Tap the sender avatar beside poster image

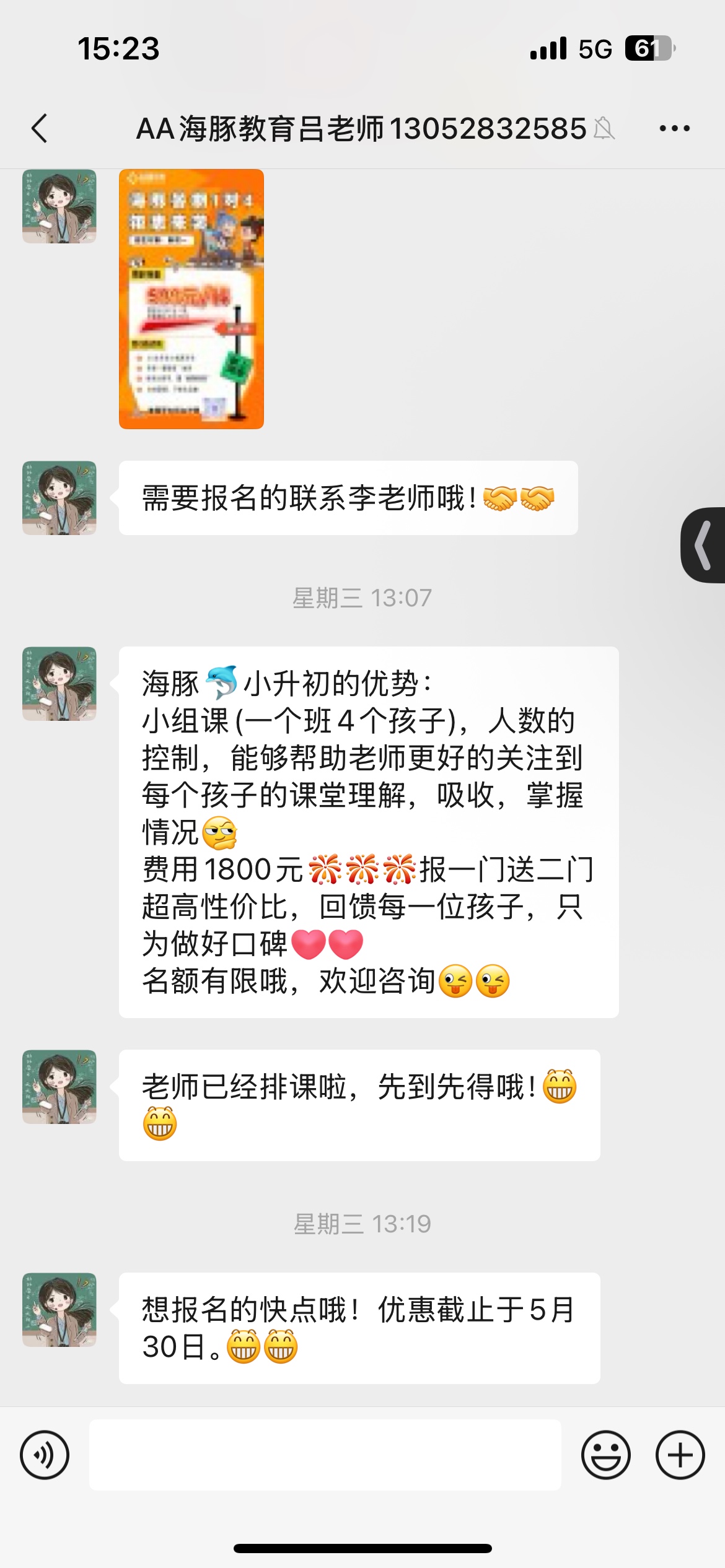59,206
